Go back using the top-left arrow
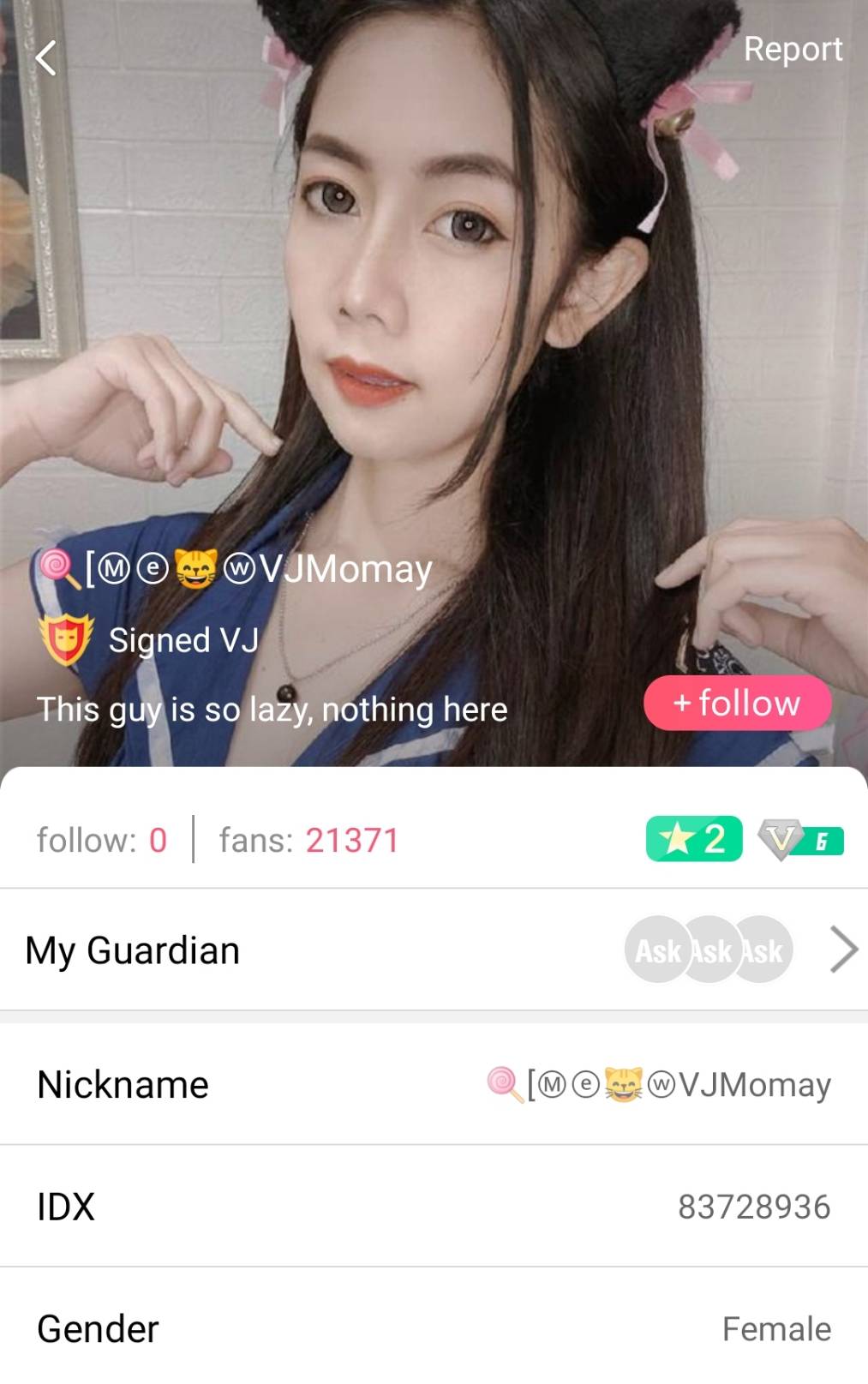 [46, 58]
